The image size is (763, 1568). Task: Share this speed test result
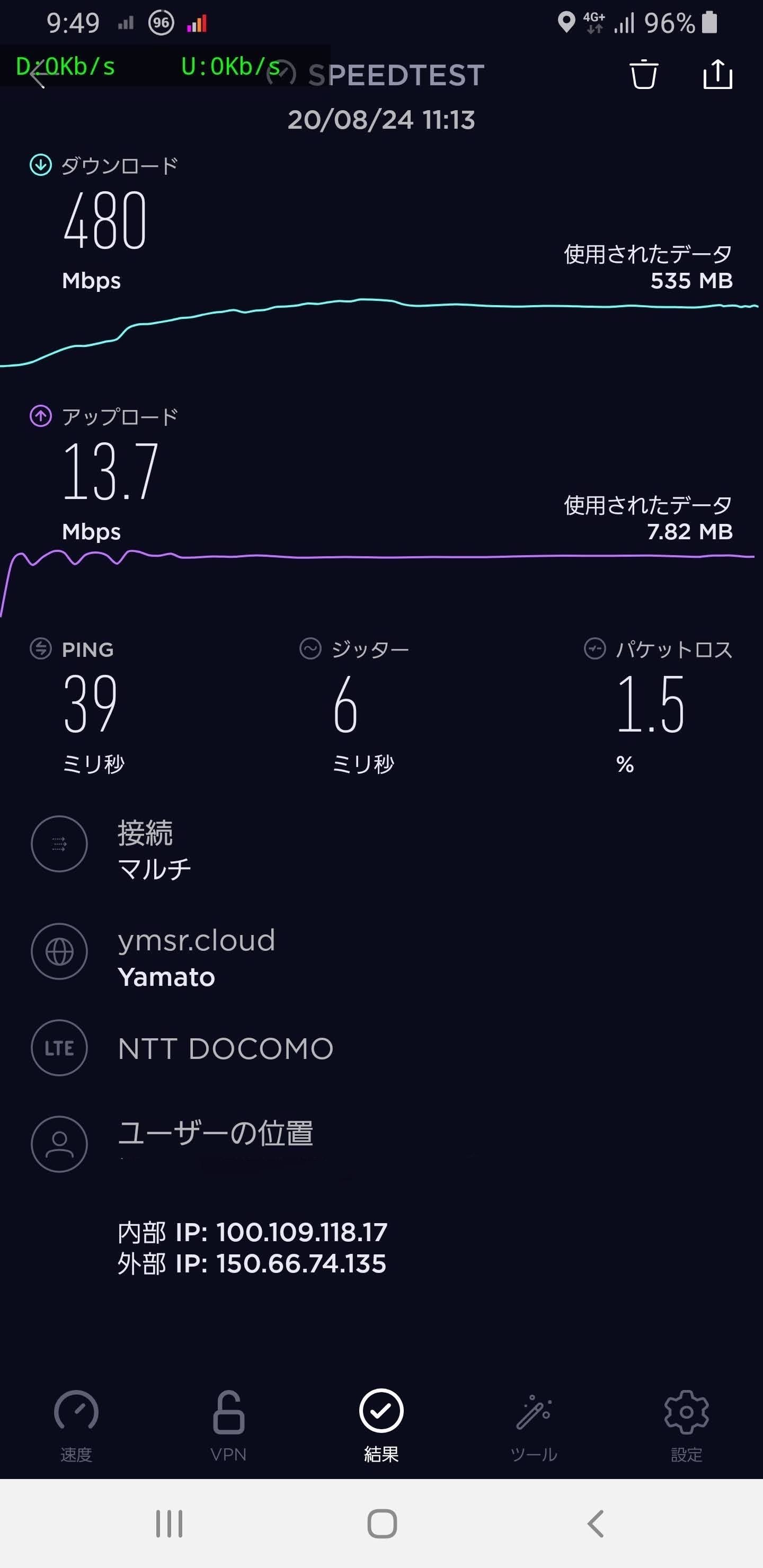[717, 74]
